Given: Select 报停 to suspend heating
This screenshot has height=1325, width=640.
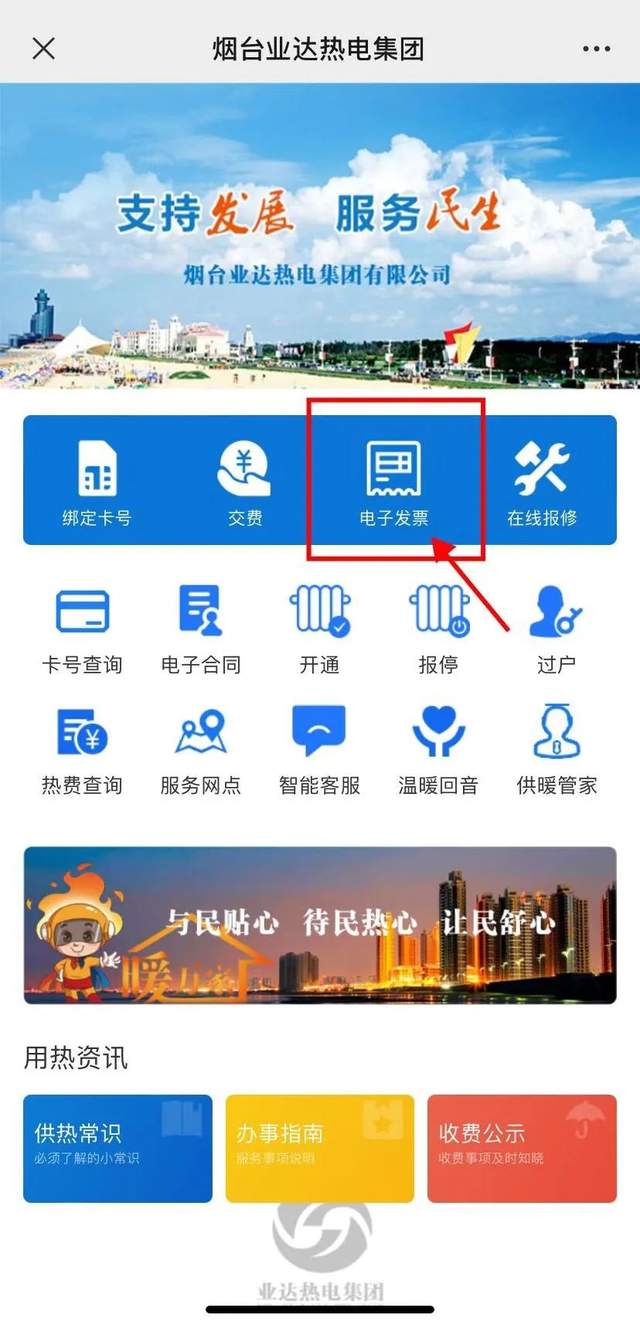Looking at the screenshot, I should click(x=438, y=630).
